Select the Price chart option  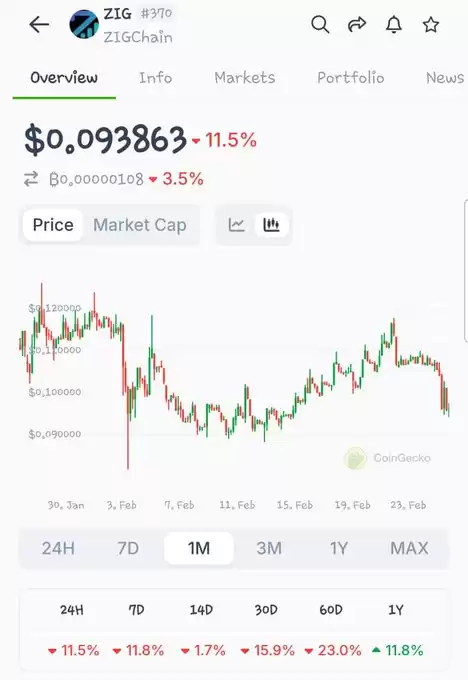tap(53, 225)
